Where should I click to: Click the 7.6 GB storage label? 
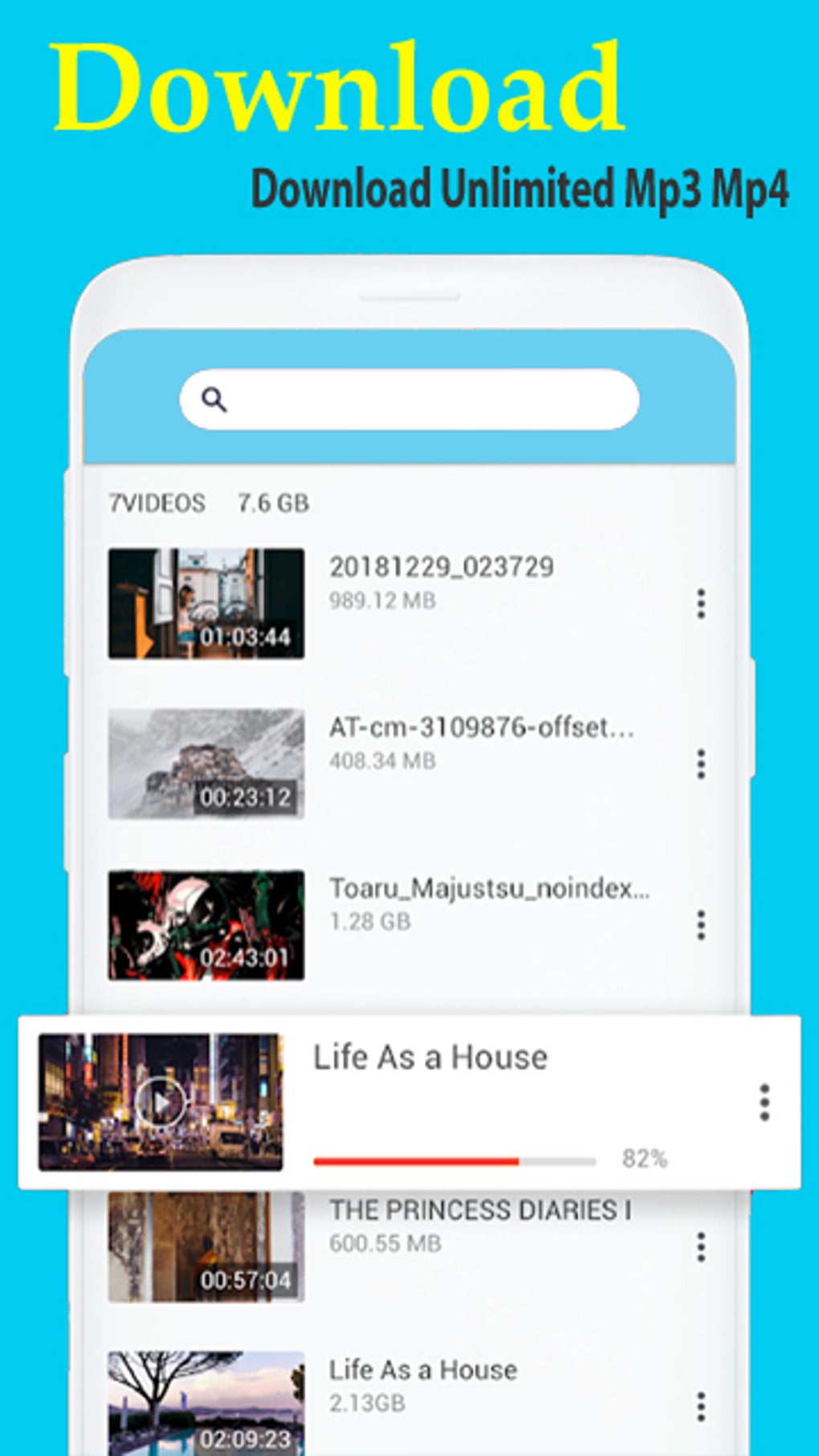pyautogui.click(x=275, y=503)
